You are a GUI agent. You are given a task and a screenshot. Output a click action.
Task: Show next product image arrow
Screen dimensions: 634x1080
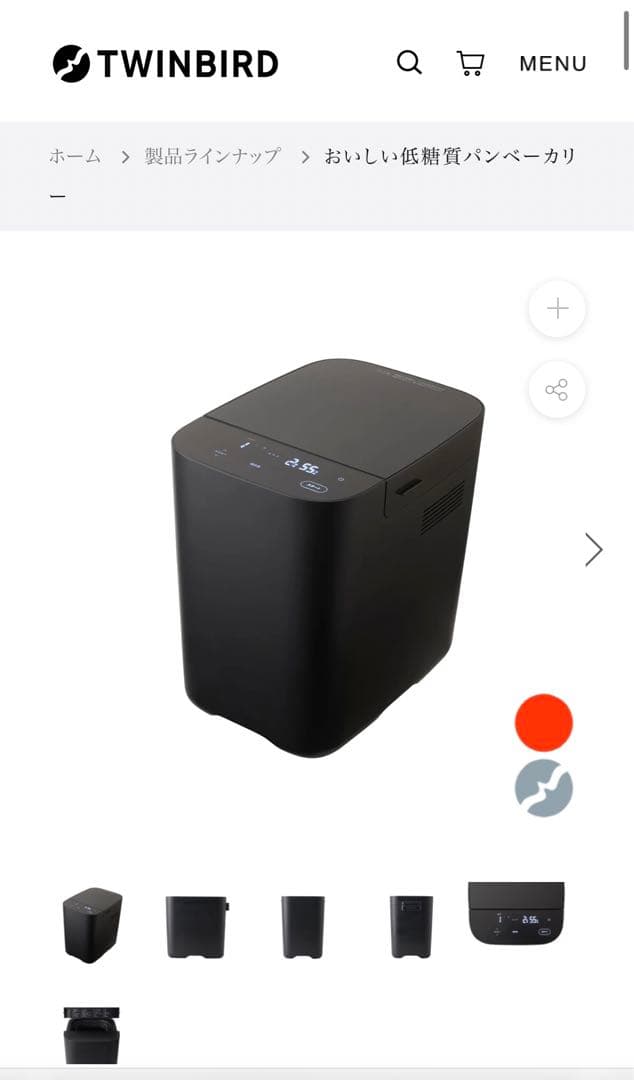point(593,549)
